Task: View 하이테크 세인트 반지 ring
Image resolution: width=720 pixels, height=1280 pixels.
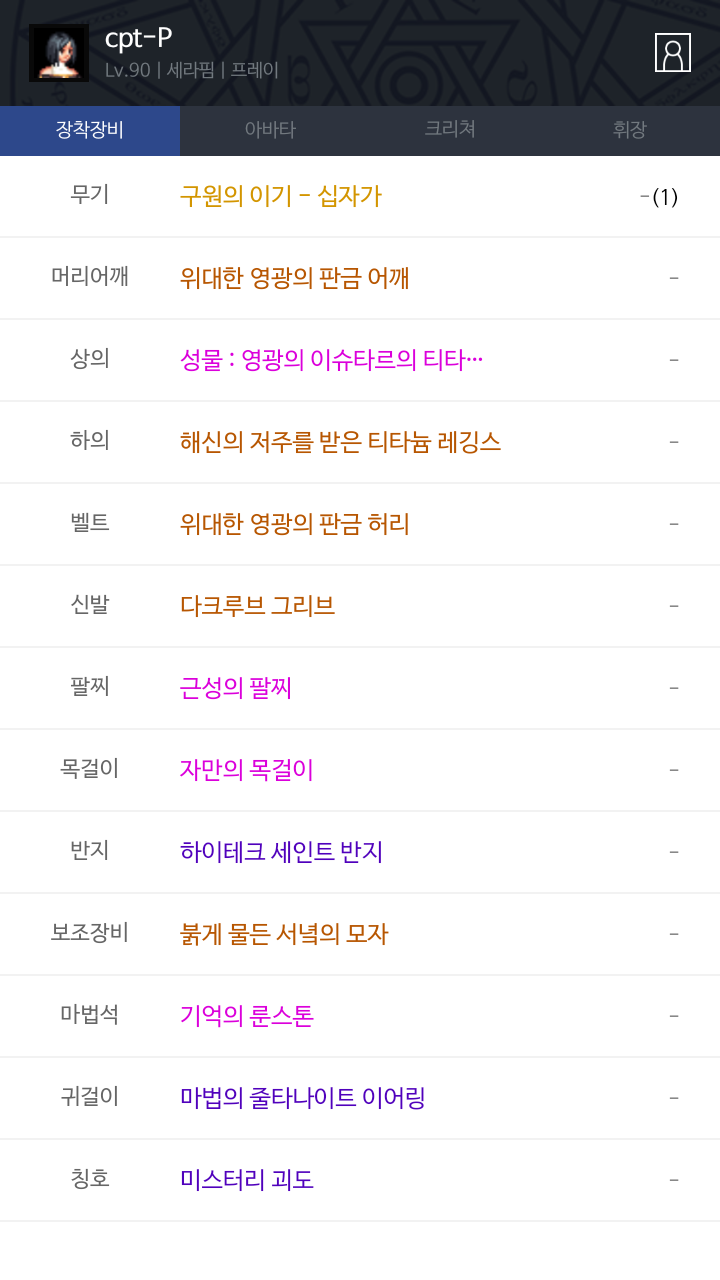Action: (360, 852)
